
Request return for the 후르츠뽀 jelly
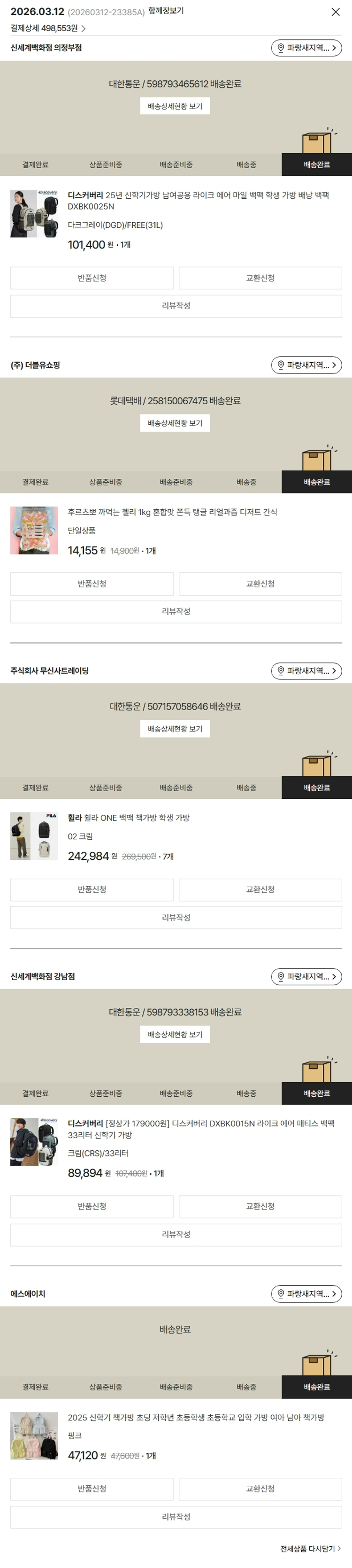(x=92, y=583)
